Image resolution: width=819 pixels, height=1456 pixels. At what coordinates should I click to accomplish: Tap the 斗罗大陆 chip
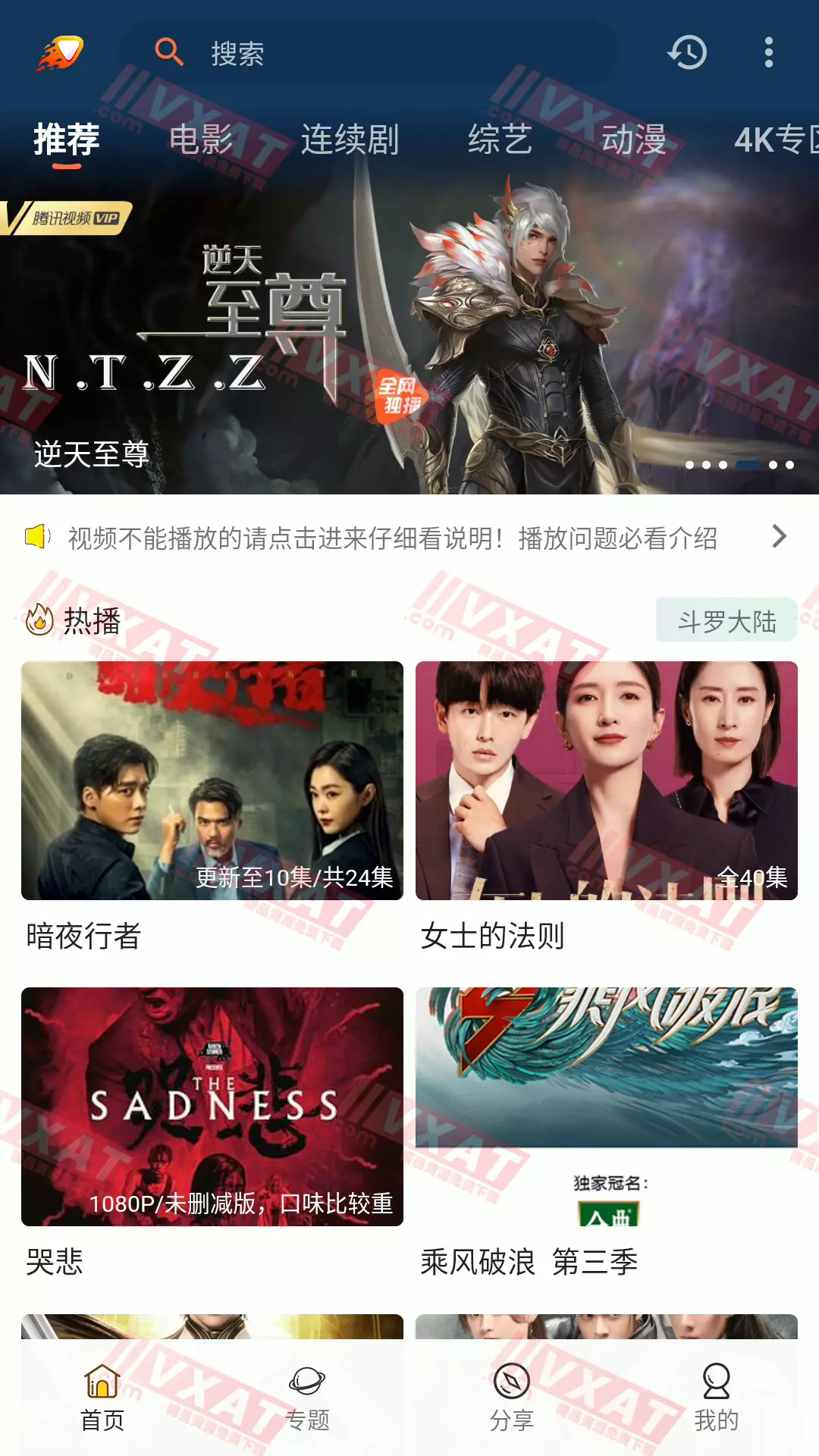pos(726,621)
